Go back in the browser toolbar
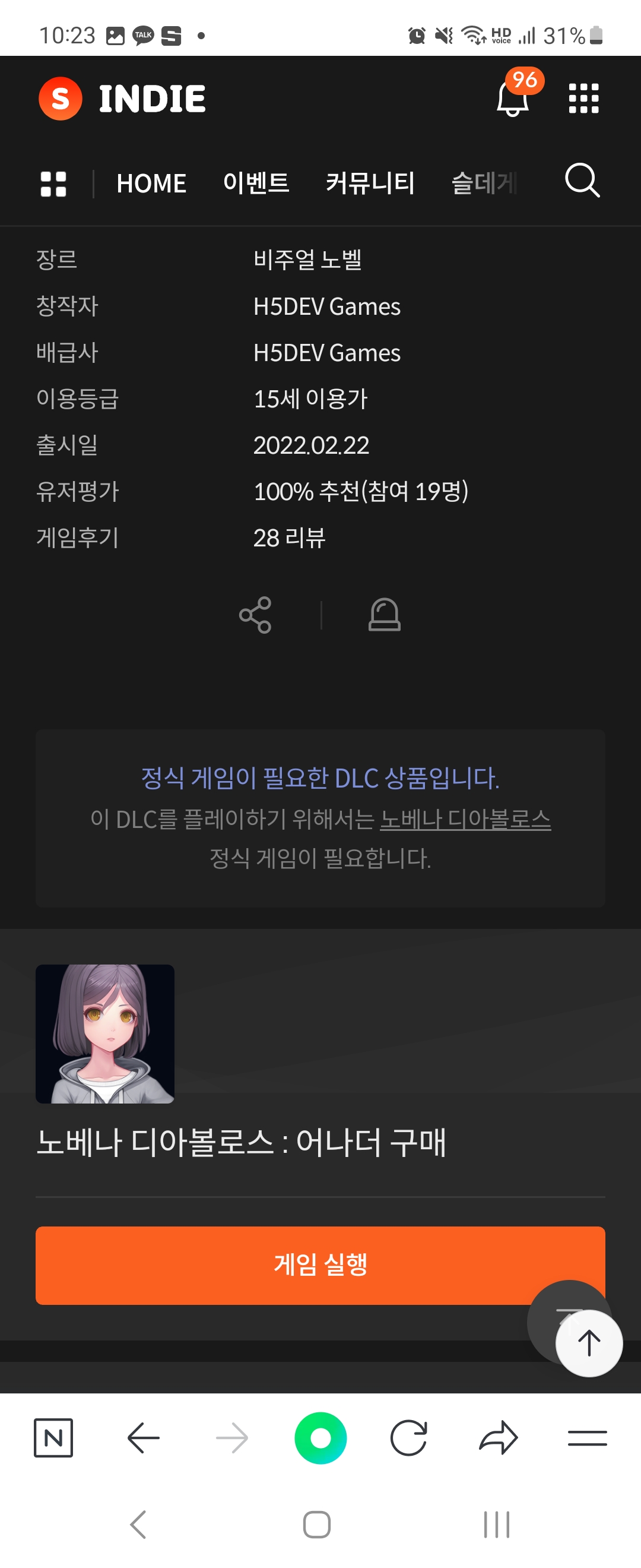This screenshot has height=1568, width=641. (144, 1438)
